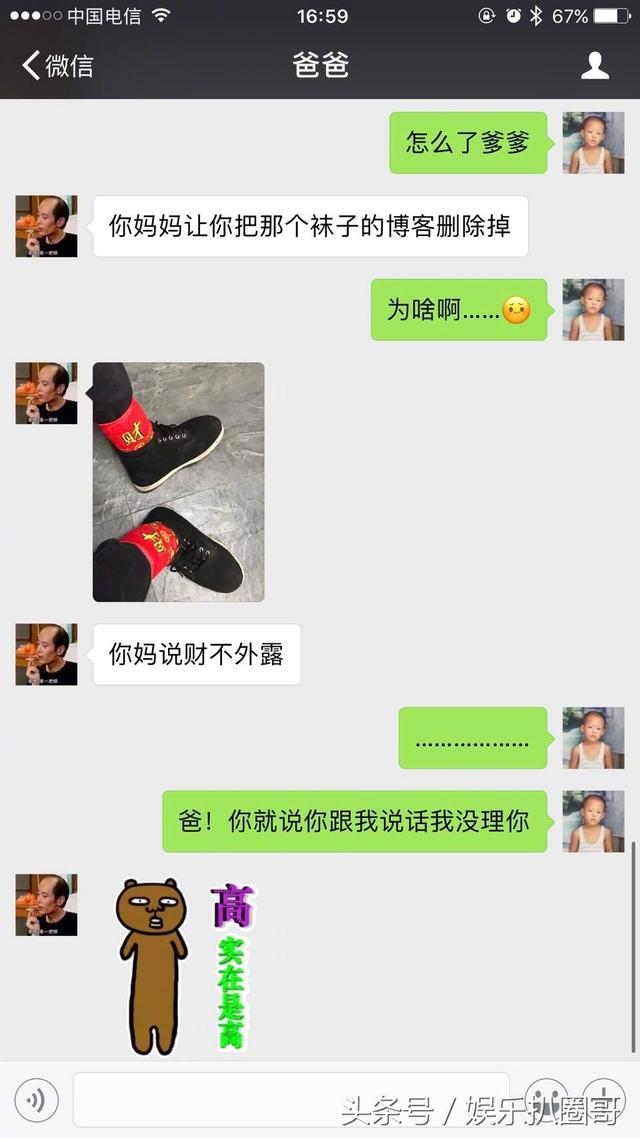Open the photo of red socks and black shoes

pos(178,482)
